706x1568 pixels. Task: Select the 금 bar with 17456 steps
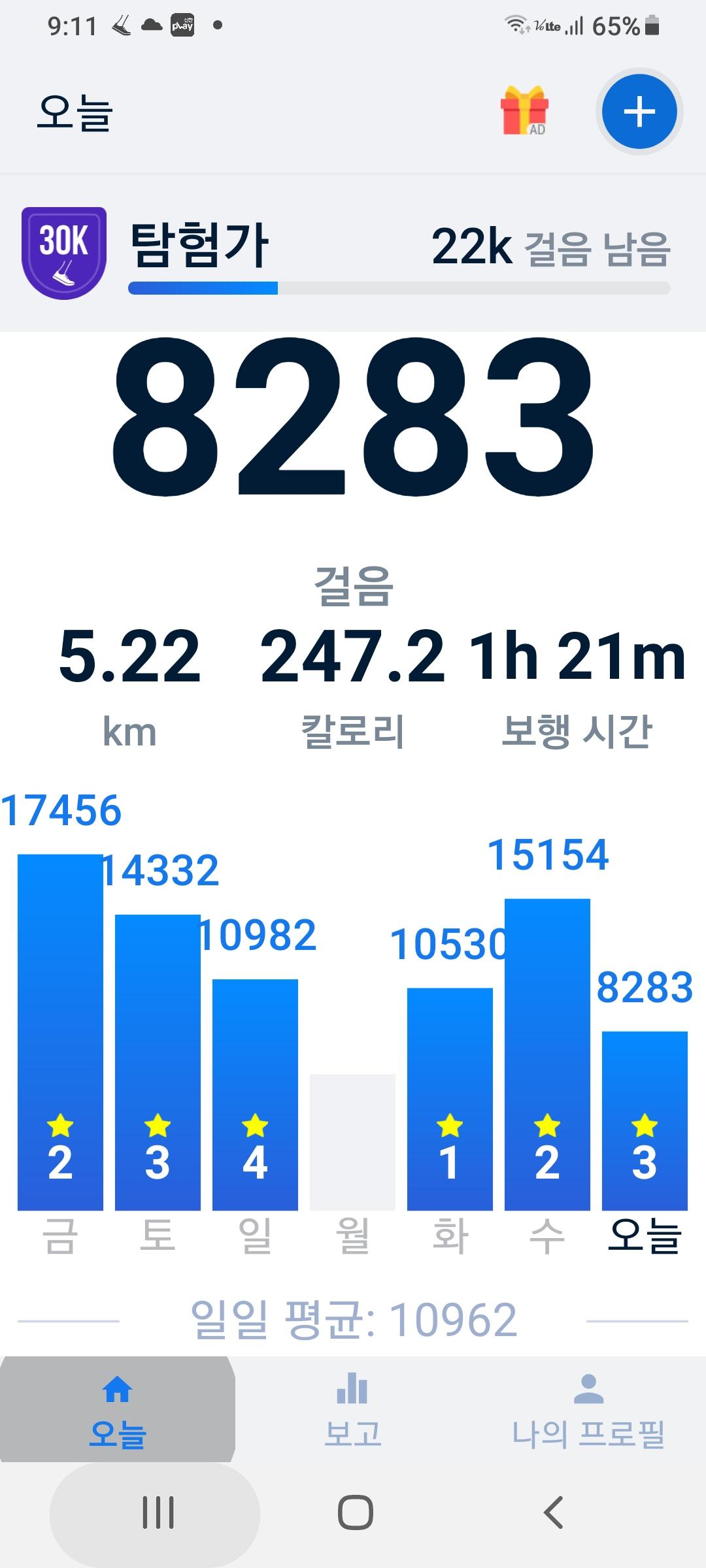(x=60, y=1032)
